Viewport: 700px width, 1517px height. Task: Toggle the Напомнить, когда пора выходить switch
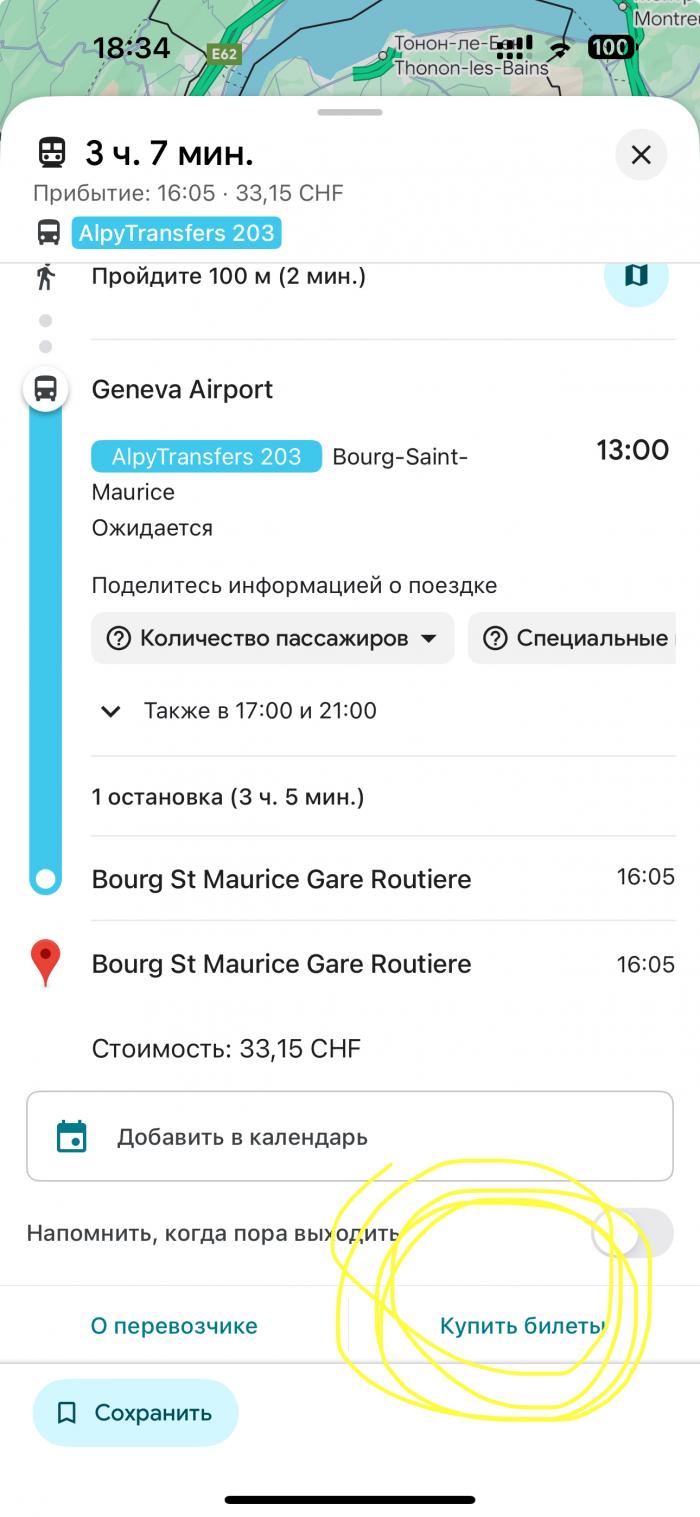pos(631,1233)
